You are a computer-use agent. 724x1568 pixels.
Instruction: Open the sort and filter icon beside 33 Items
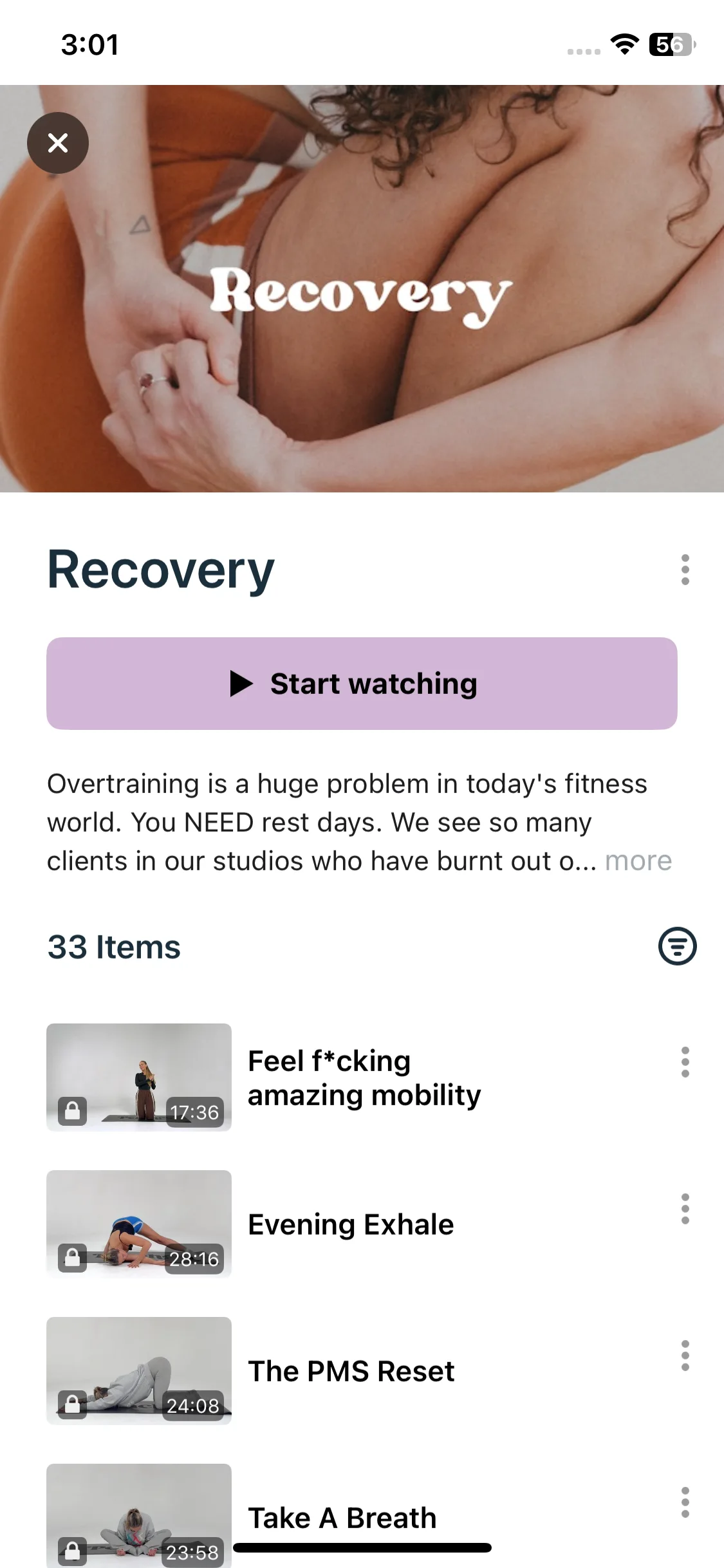pos(677,946)
